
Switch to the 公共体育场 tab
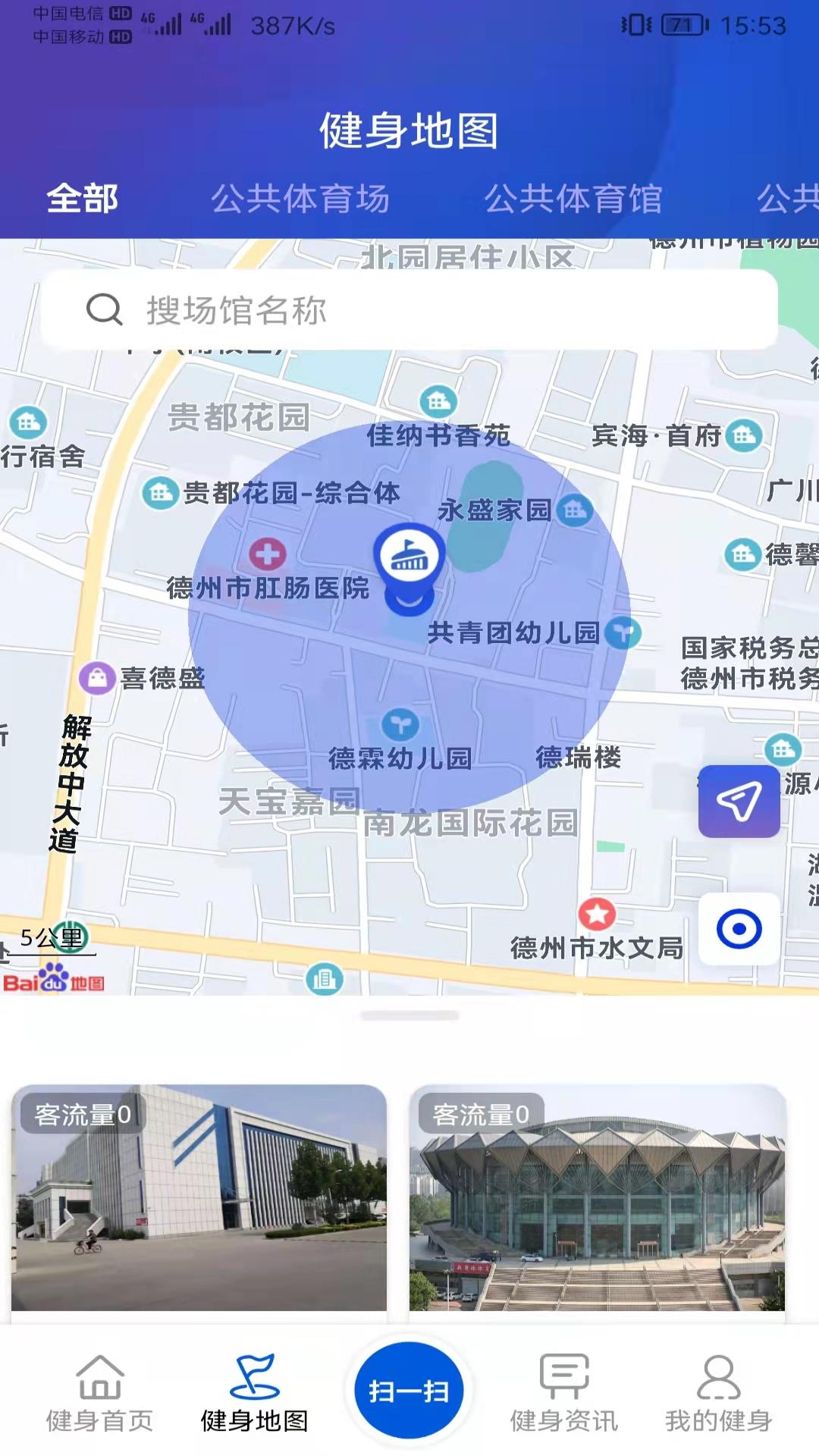pyautogui.click(x=300, y=199)
